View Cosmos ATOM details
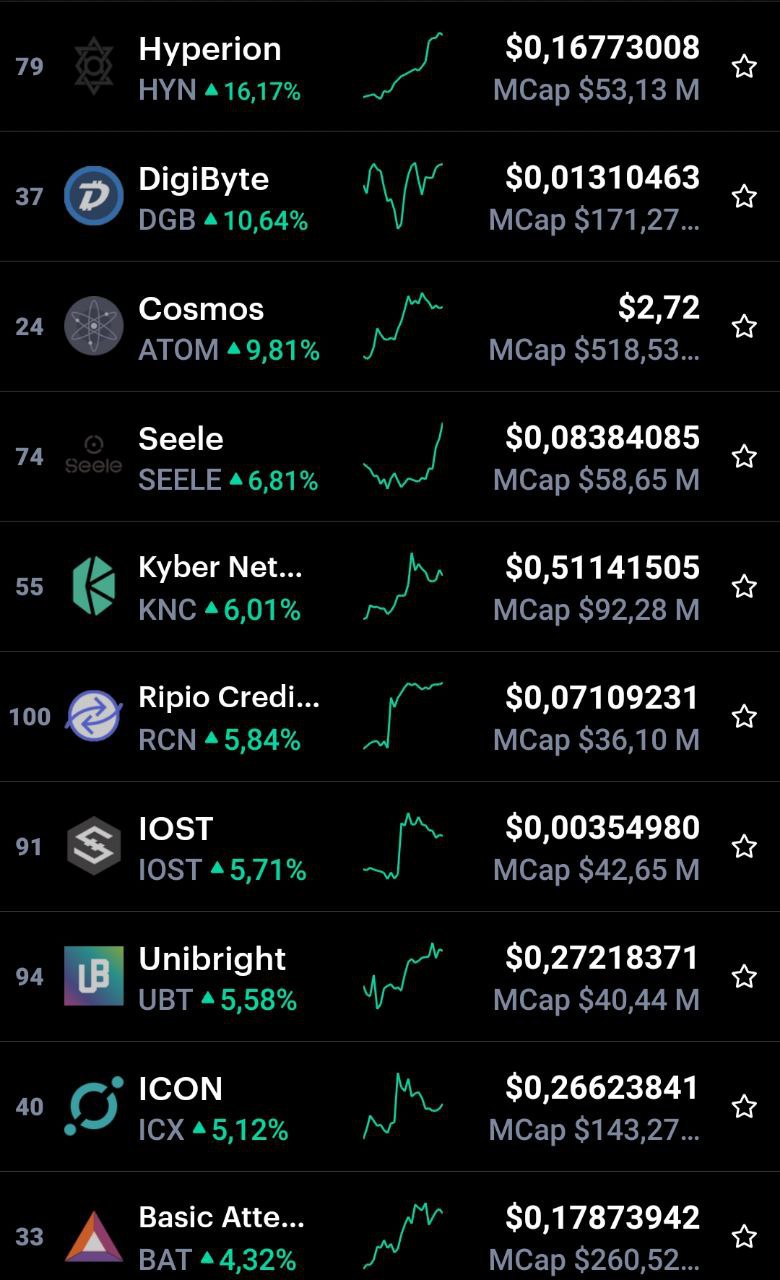The image size is (780, 1280). pos(390,327)
